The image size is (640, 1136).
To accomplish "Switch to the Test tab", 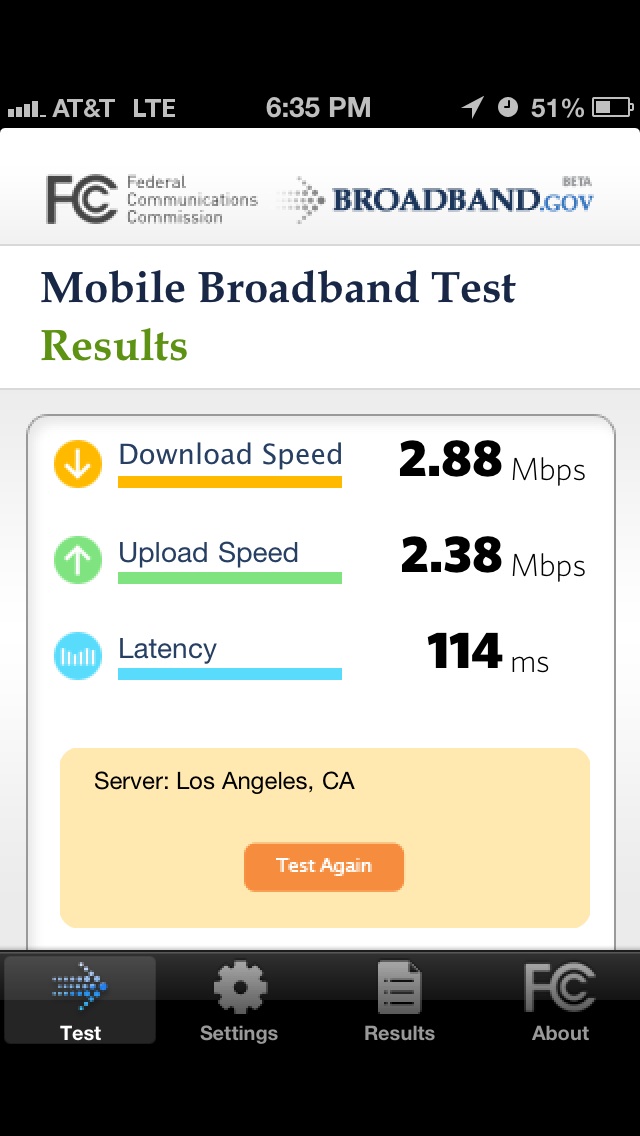I will click(x=80, y=1000).
